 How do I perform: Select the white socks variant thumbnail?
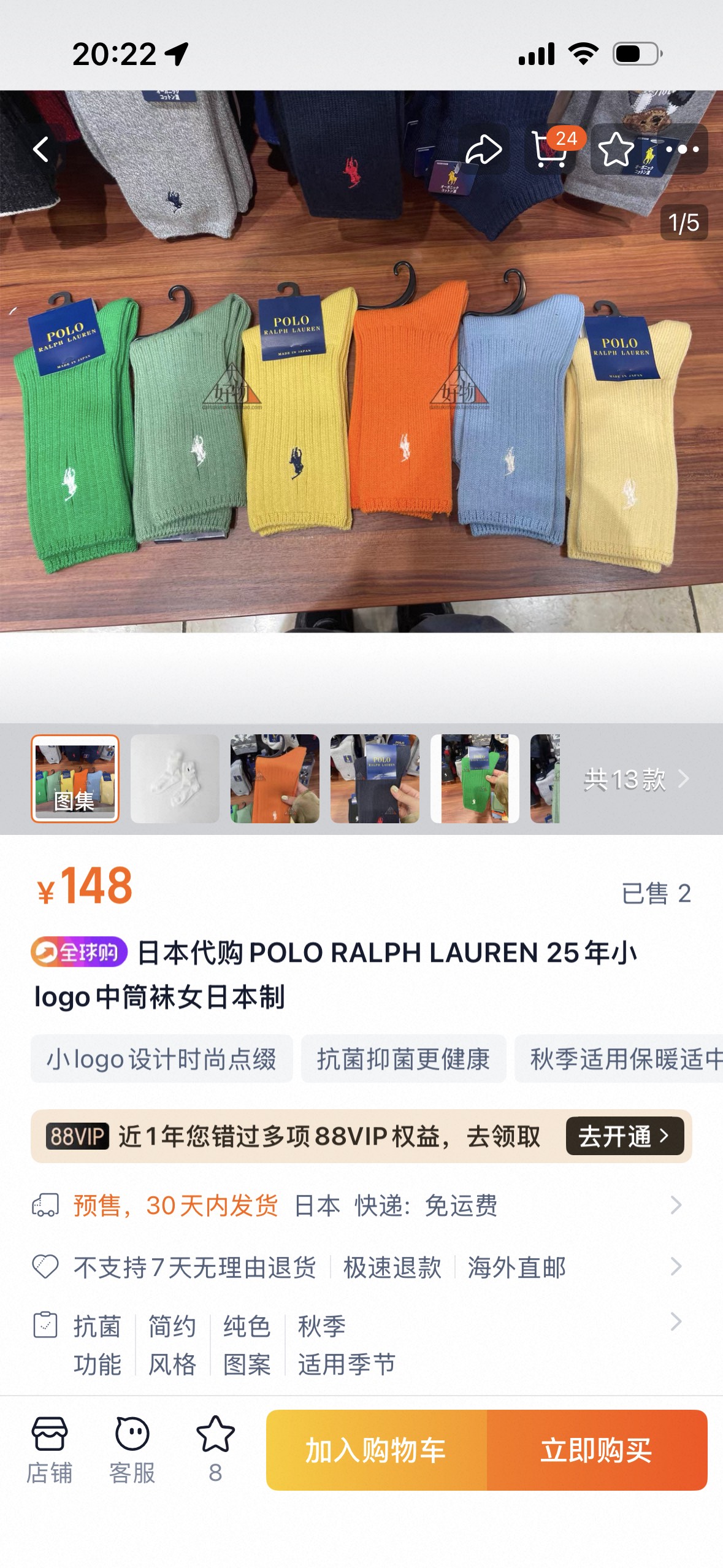175,778
